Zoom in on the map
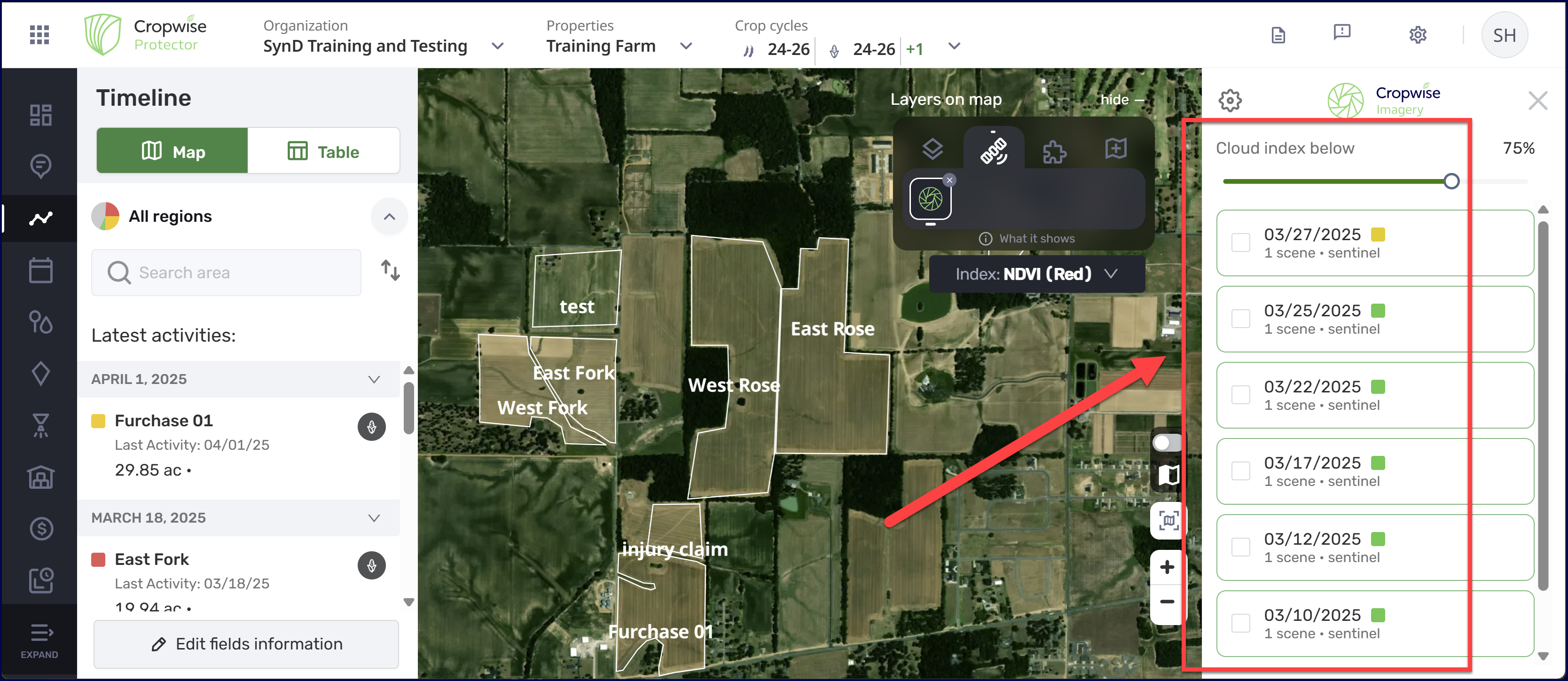The height and width of the screenshot is (681, 1568). (1166, 567)
